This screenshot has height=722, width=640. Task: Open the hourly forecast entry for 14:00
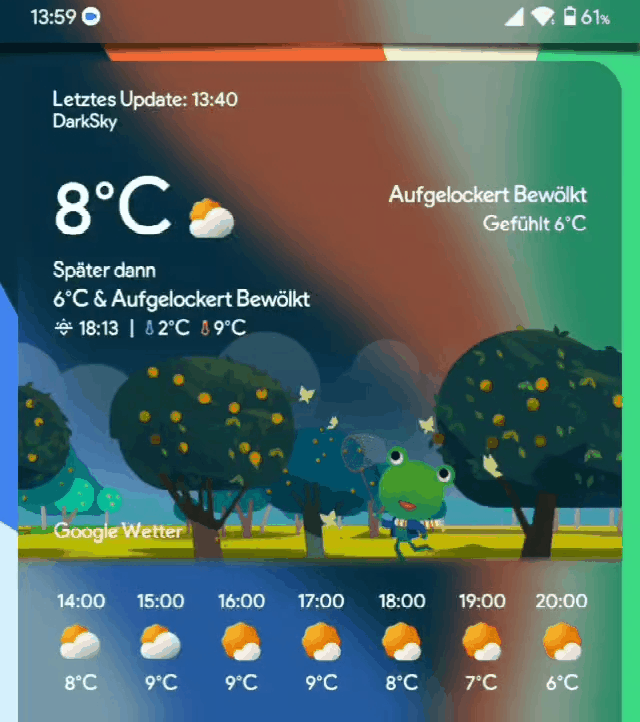coord(81,641)
